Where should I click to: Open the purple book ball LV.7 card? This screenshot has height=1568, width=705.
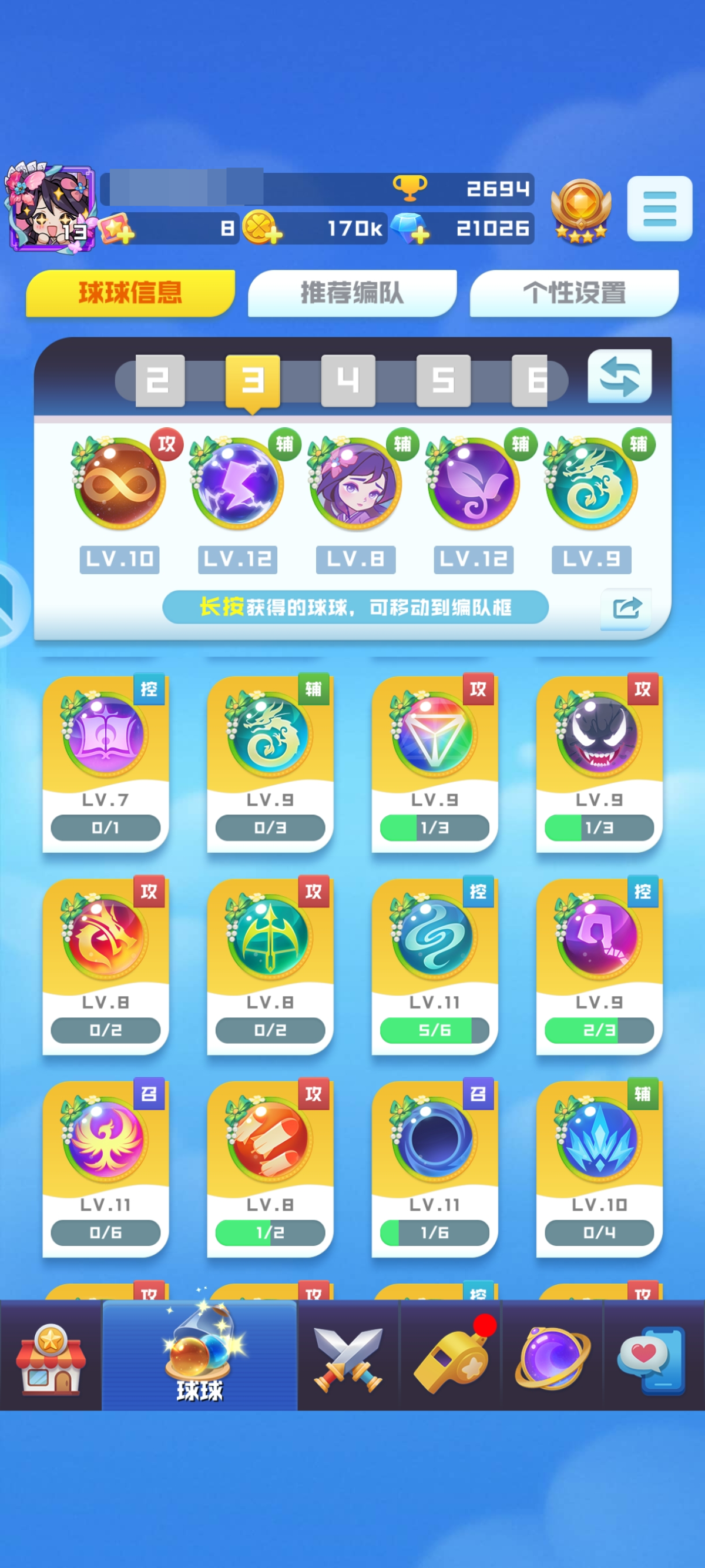(105, 761)
